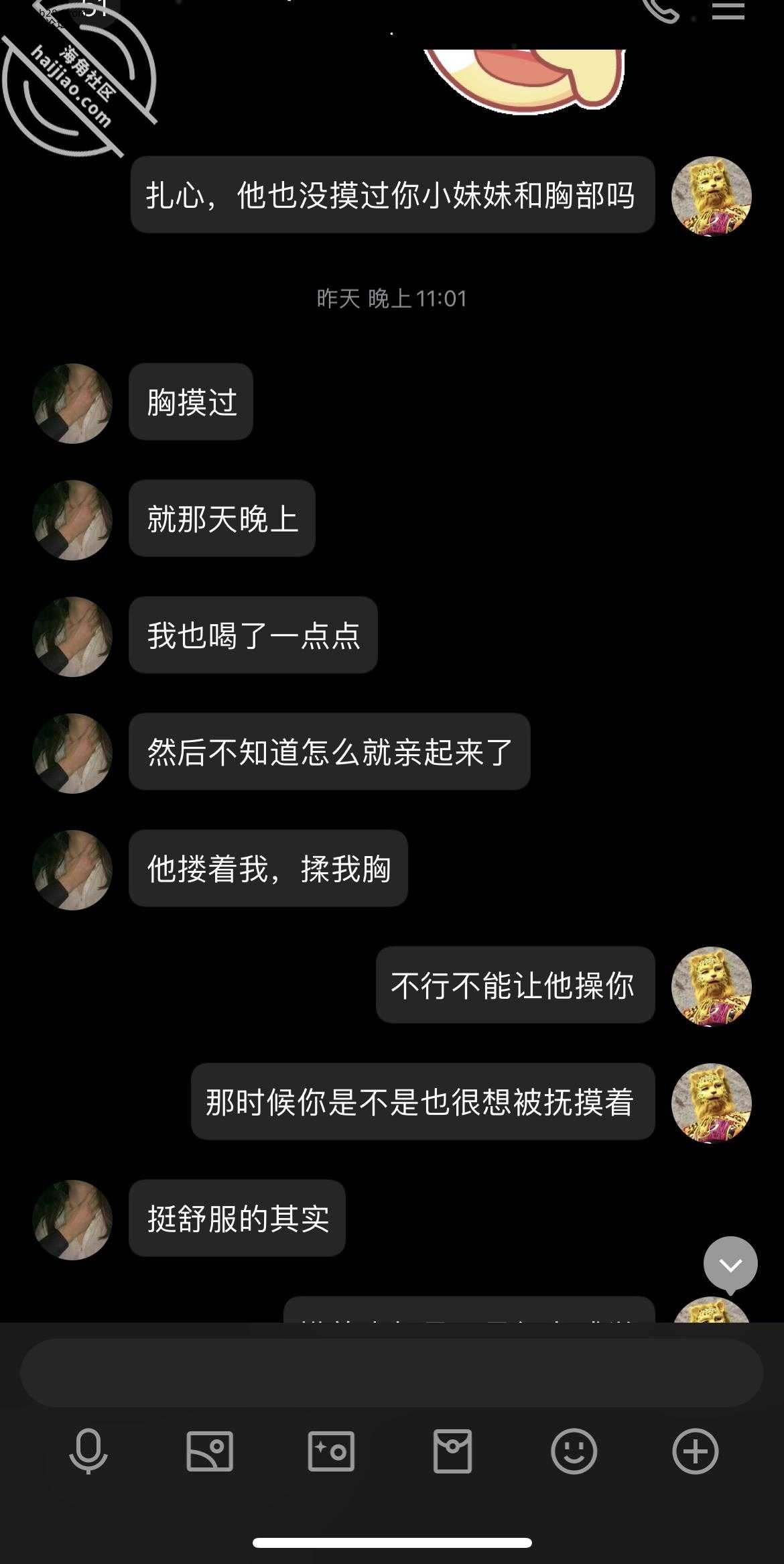Send a red envelope
This screenshot has height=1564, width=784.
[x=452, y=1451]
